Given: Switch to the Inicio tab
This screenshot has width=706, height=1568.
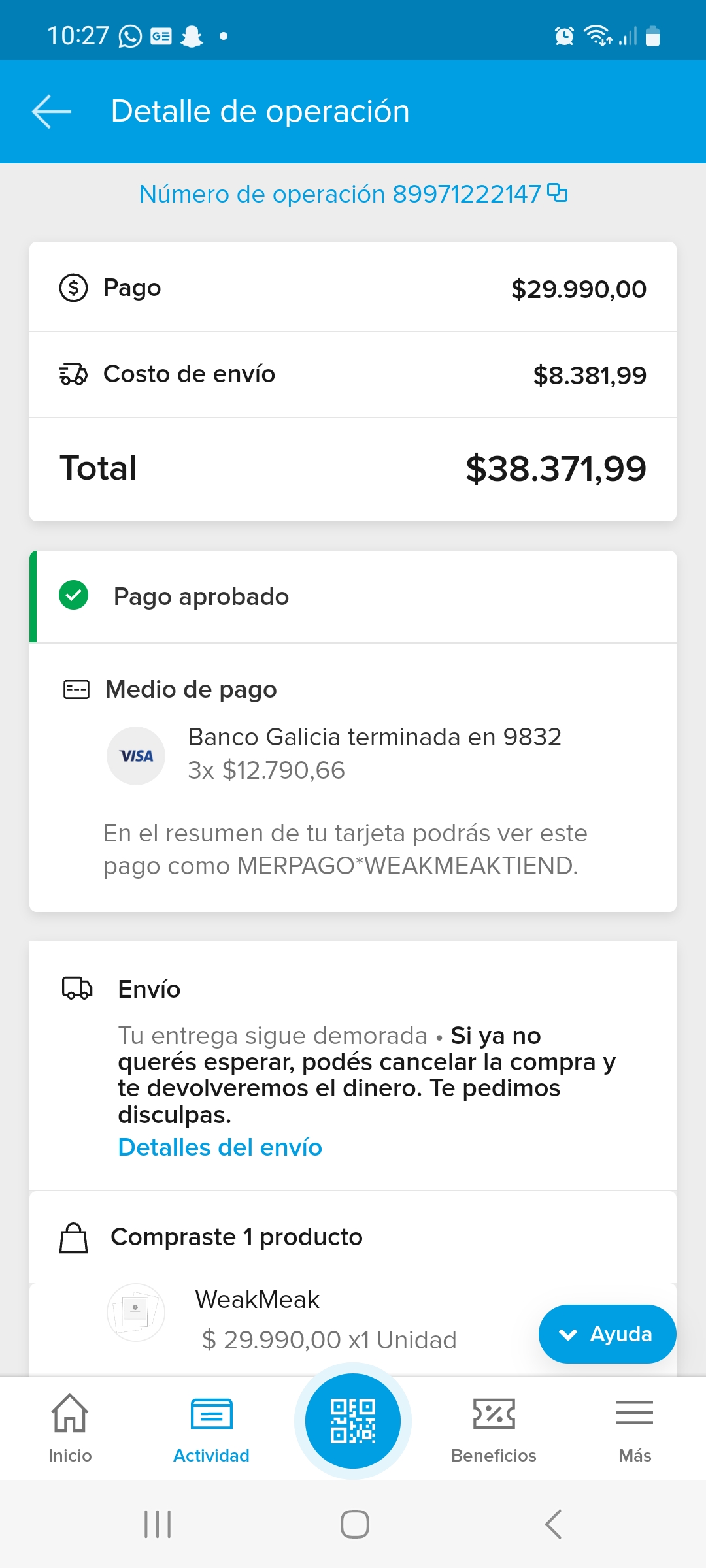Looking at the screenshot, I should 70,1428.
